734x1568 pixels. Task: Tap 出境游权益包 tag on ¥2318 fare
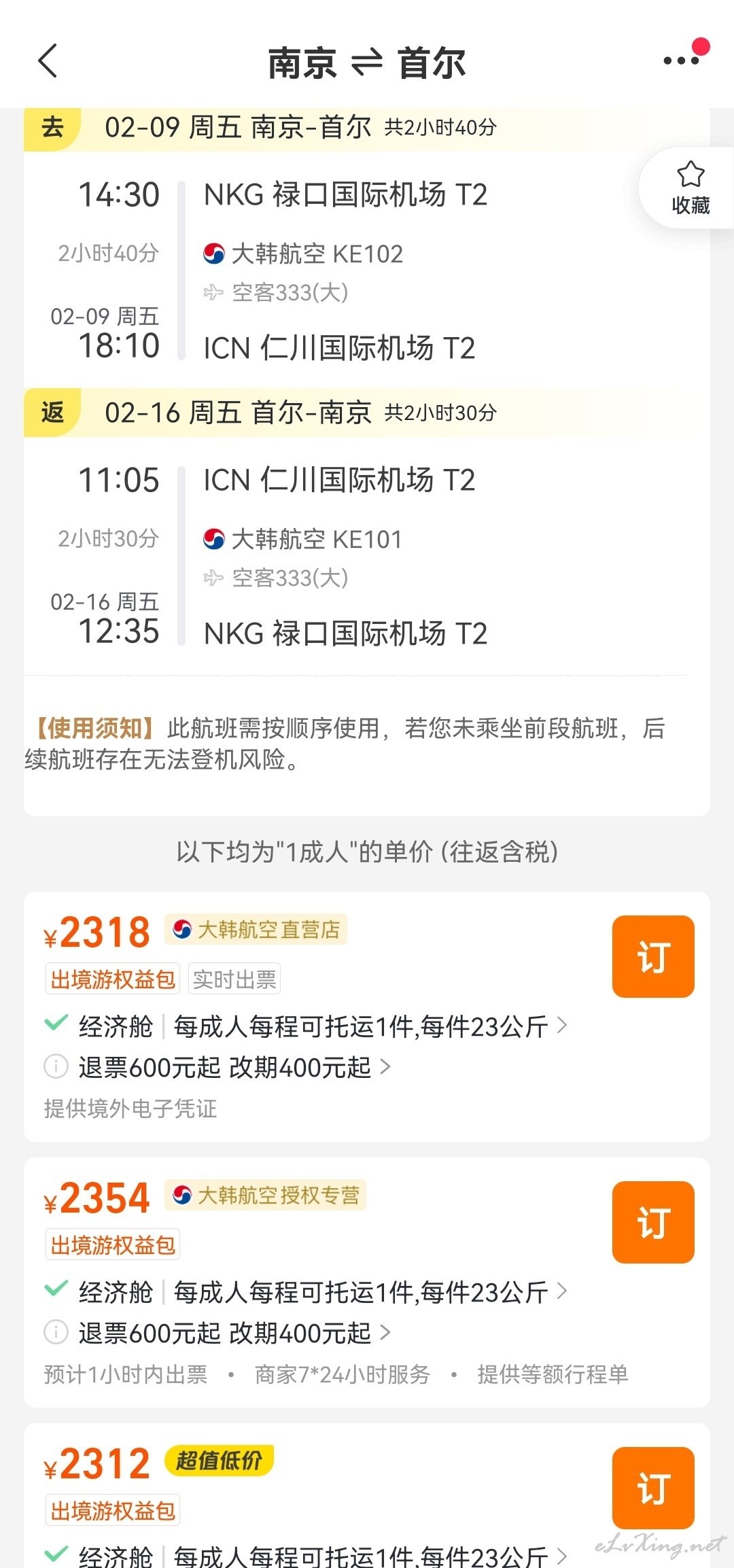pyautogui.click(x=113, y=979)
